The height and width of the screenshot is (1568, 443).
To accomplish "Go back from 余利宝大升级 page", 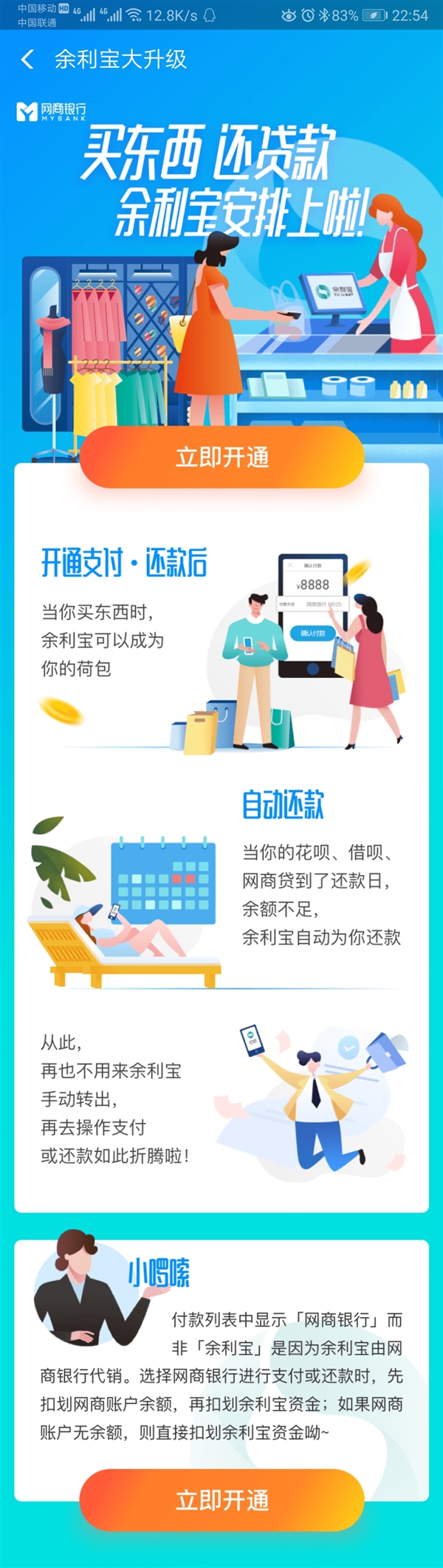I will pyautogui.click(x=28, y=60).
